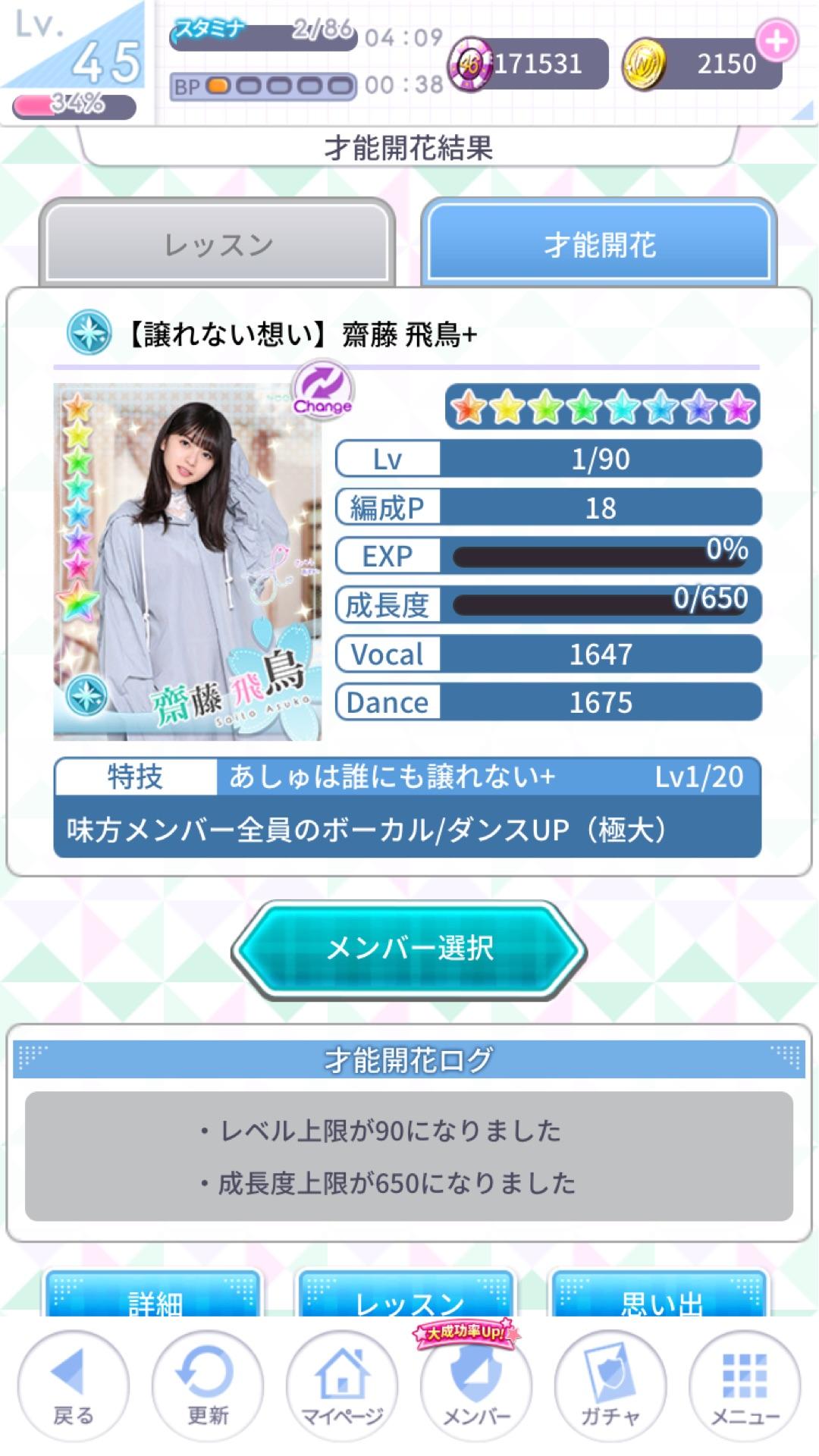Viewport: 819px width, 1456px height.
Task: Open the ガチャ section
Action: (x=610, y=1388)
